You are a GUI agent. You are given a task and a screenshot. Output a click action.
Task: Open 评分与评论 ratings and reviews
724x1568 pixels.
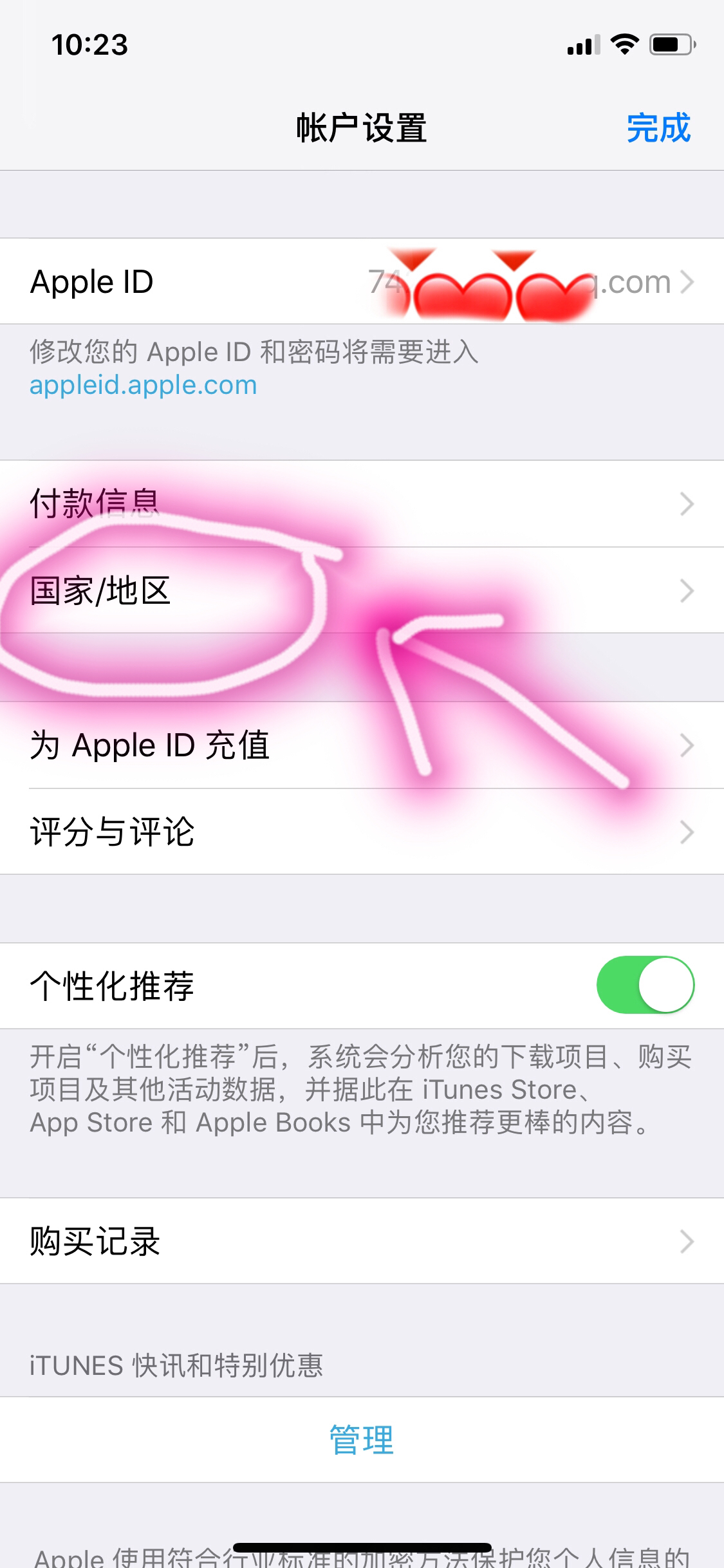[362, 832]
